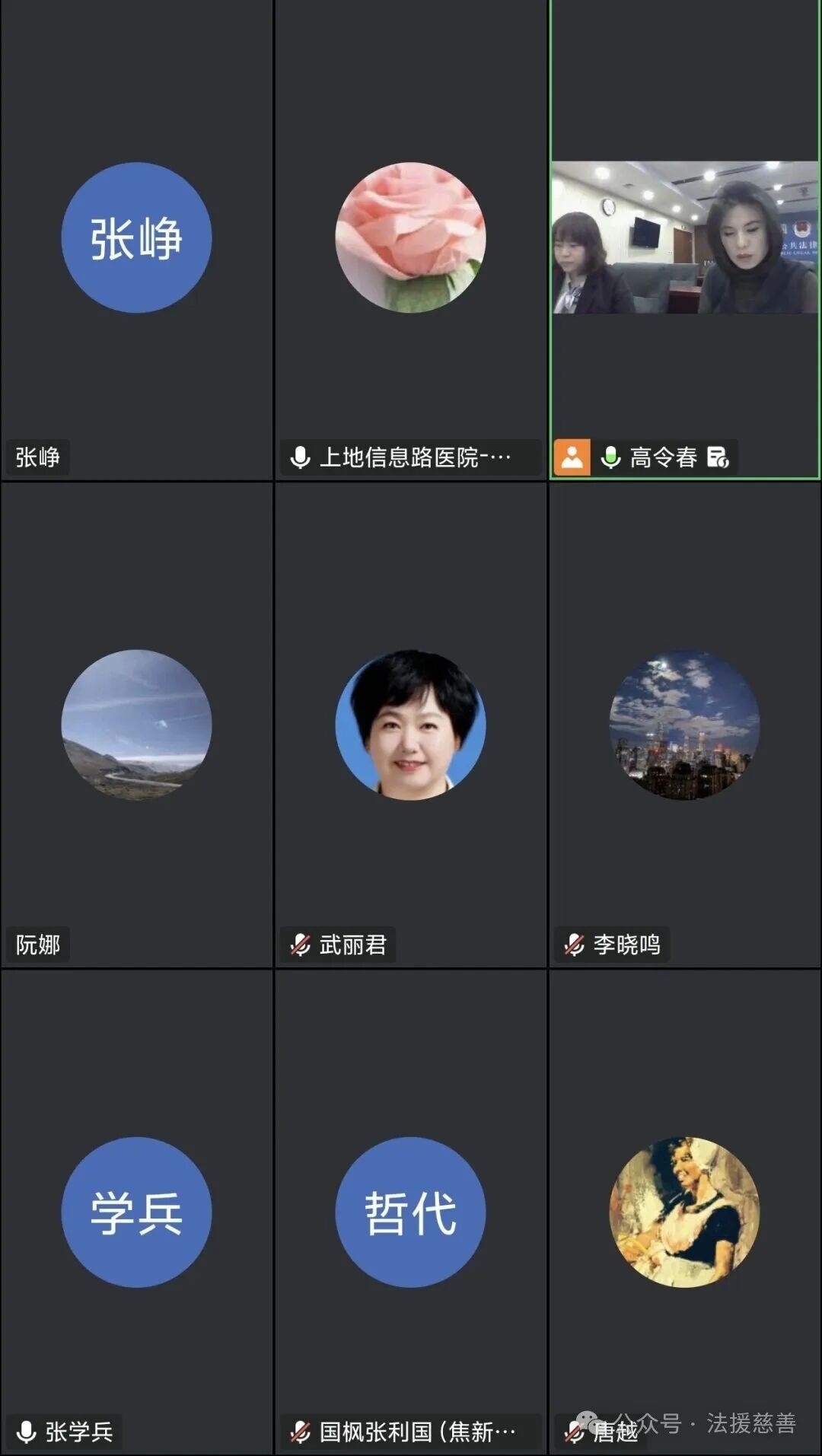Screen dimensions: 822x1456
Task: Click 唐越's muted microphone icon
Action: click(573, 1431)
